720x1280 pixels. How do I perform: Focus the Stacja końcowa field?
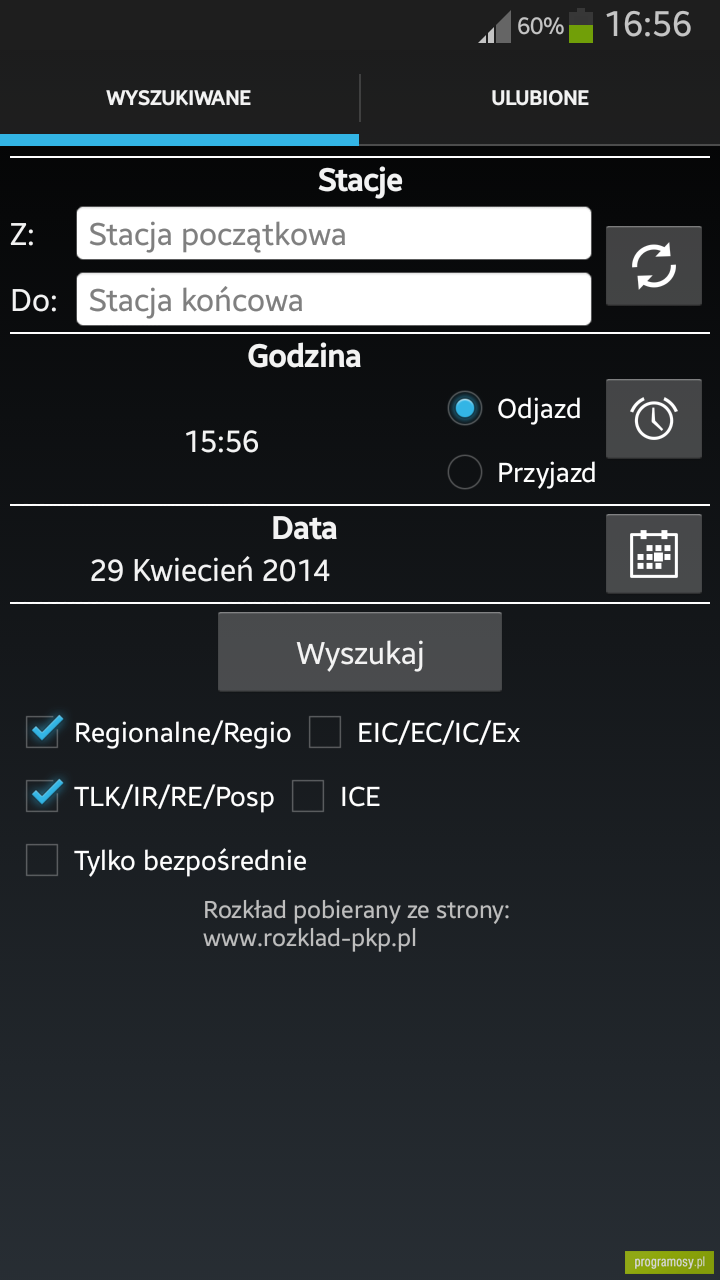(334, 300)
